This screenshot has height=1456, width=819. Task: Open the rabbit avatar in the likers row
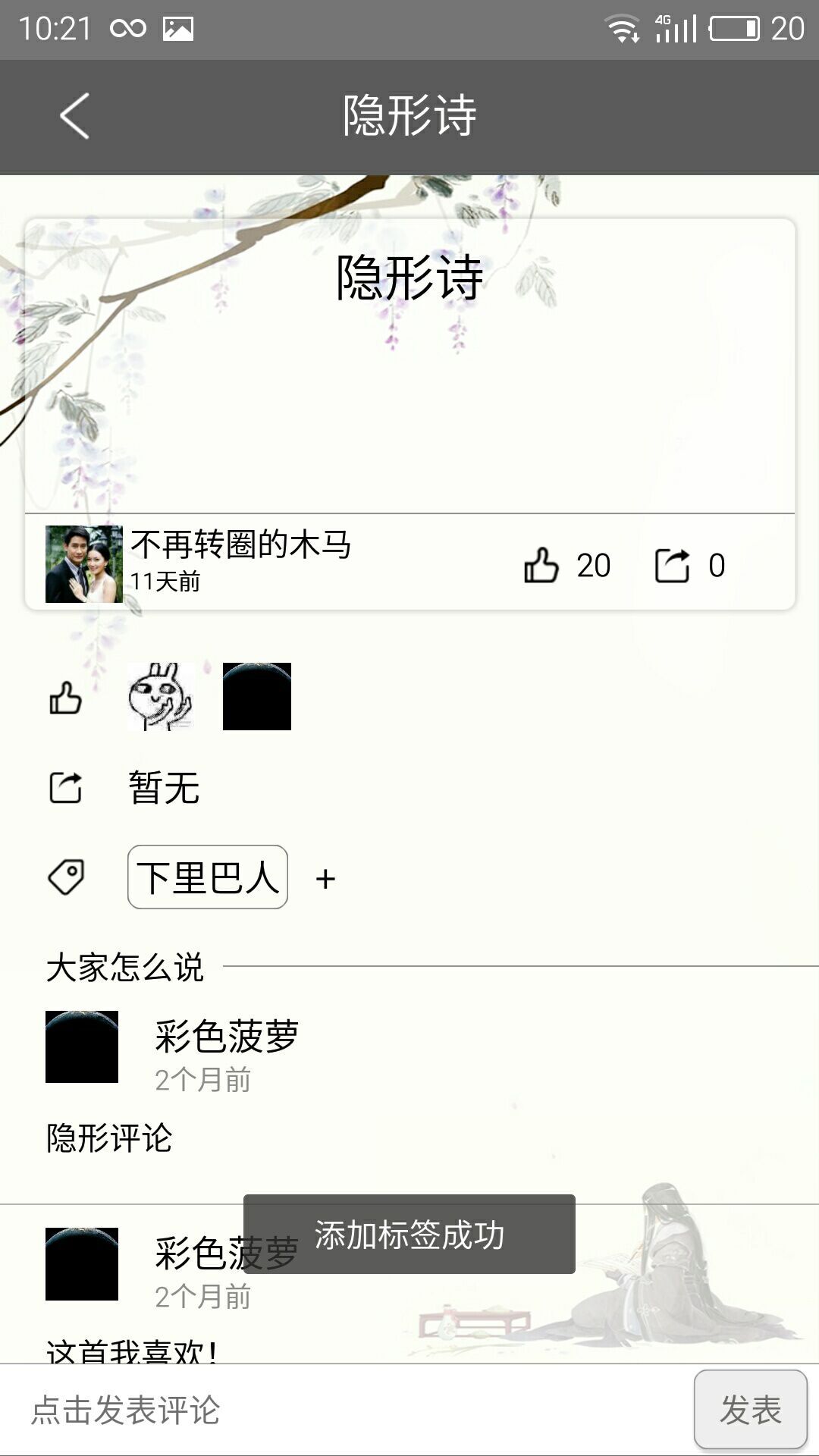pyautogui.click(x=161, y=696)
